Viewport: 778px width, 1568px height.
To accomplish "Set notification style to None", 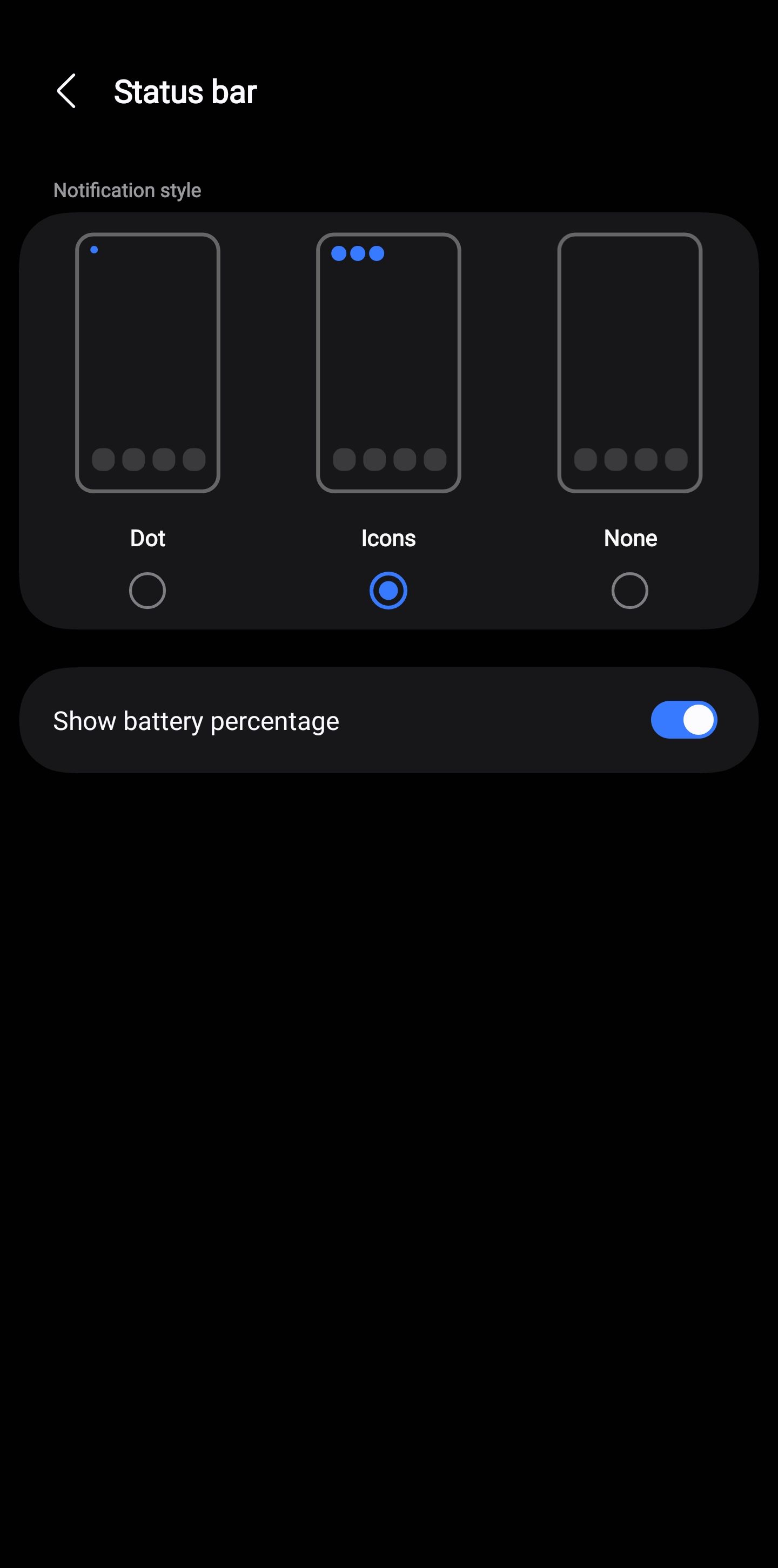I will point(629,590).
